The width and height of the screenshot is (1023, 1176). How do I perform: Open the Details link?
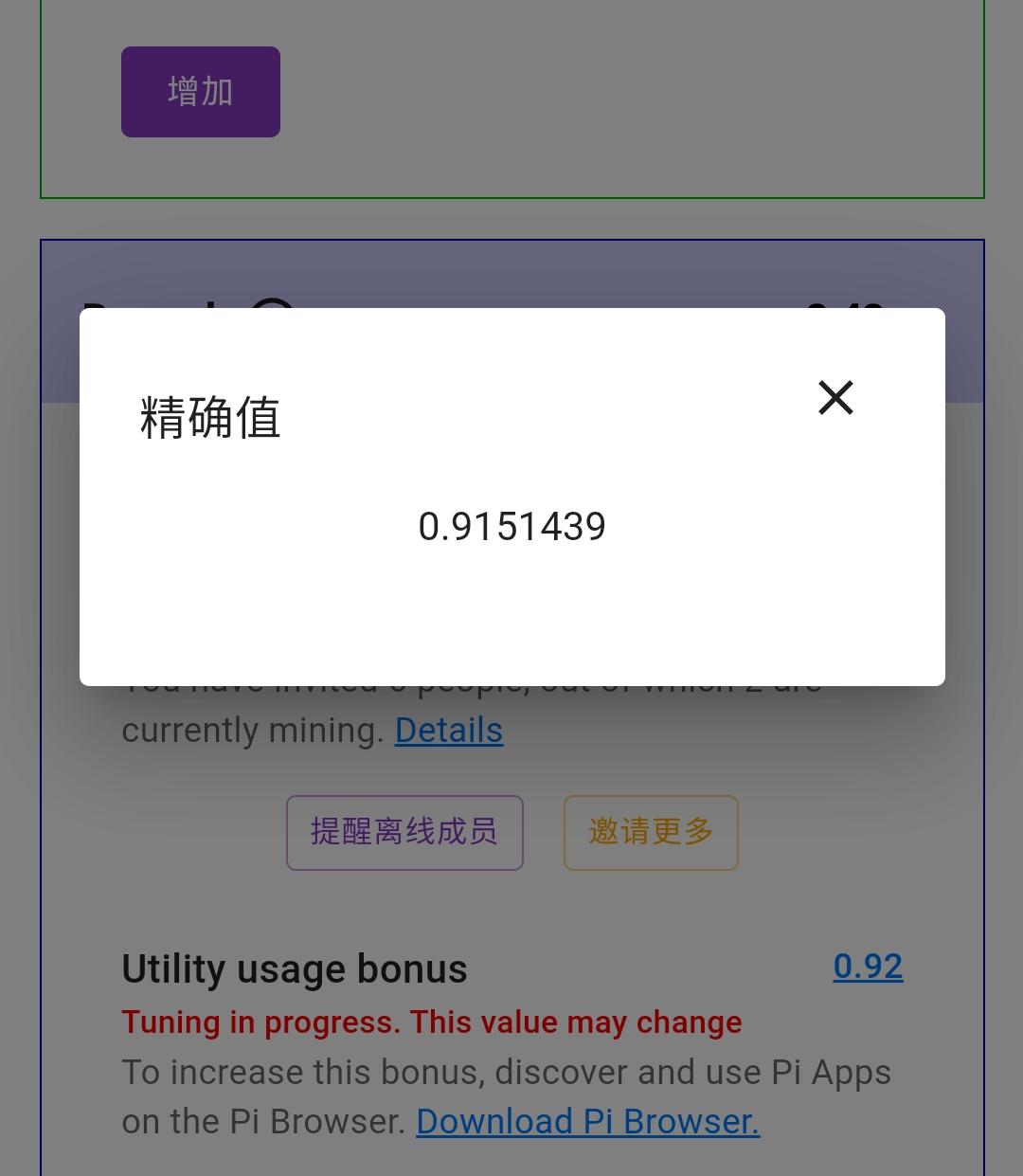coord(448,731)
